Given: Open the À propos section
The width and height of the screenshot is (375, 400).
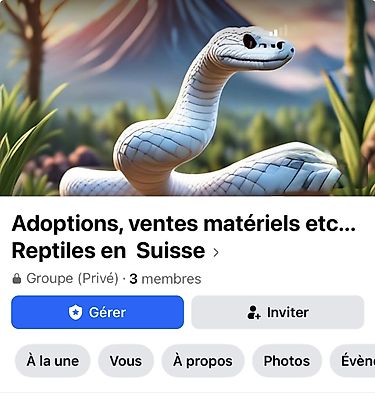Looking at the screenshot, I should [x=203, y=361].
